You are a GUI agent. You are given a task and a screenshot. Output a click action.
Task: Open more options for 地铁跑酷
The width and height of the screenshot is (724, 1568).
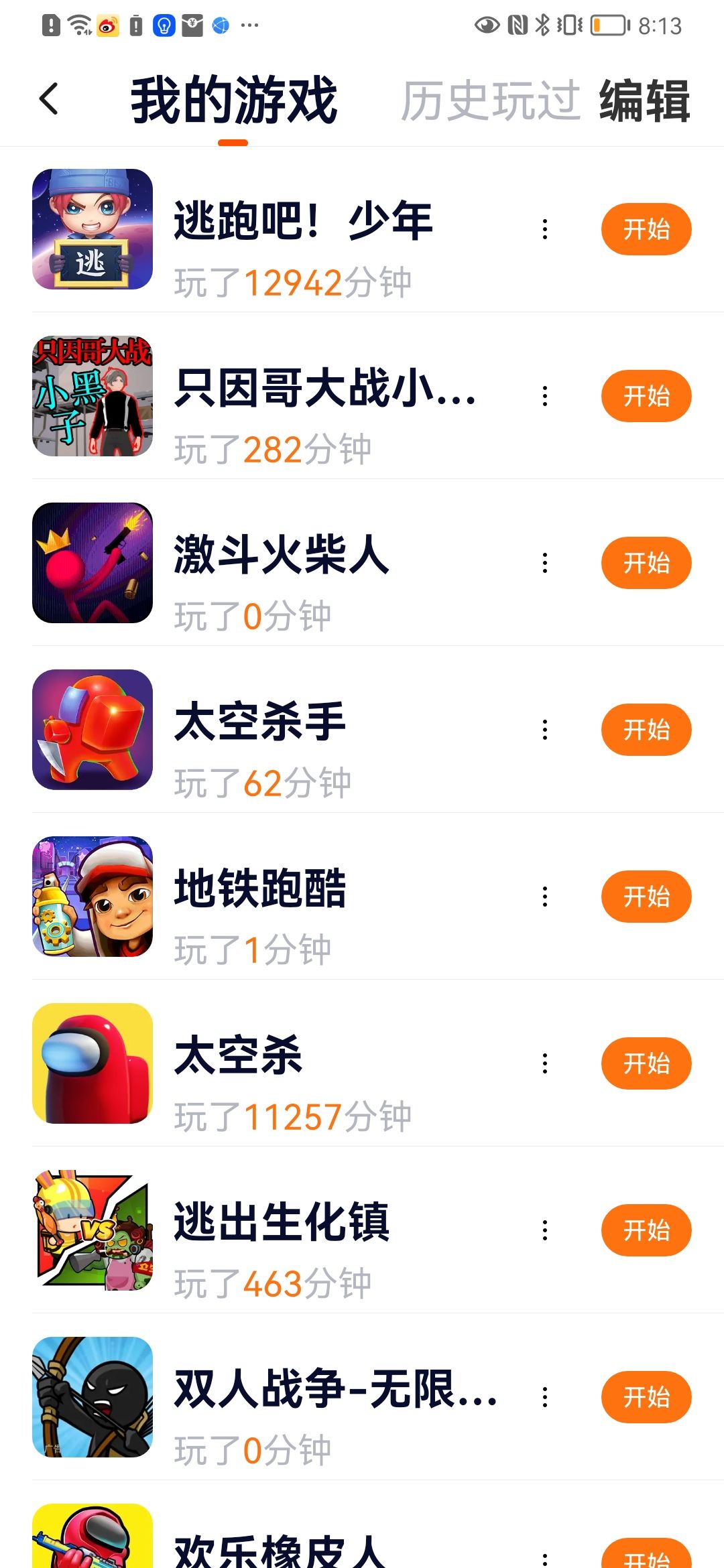pos(545,897)
